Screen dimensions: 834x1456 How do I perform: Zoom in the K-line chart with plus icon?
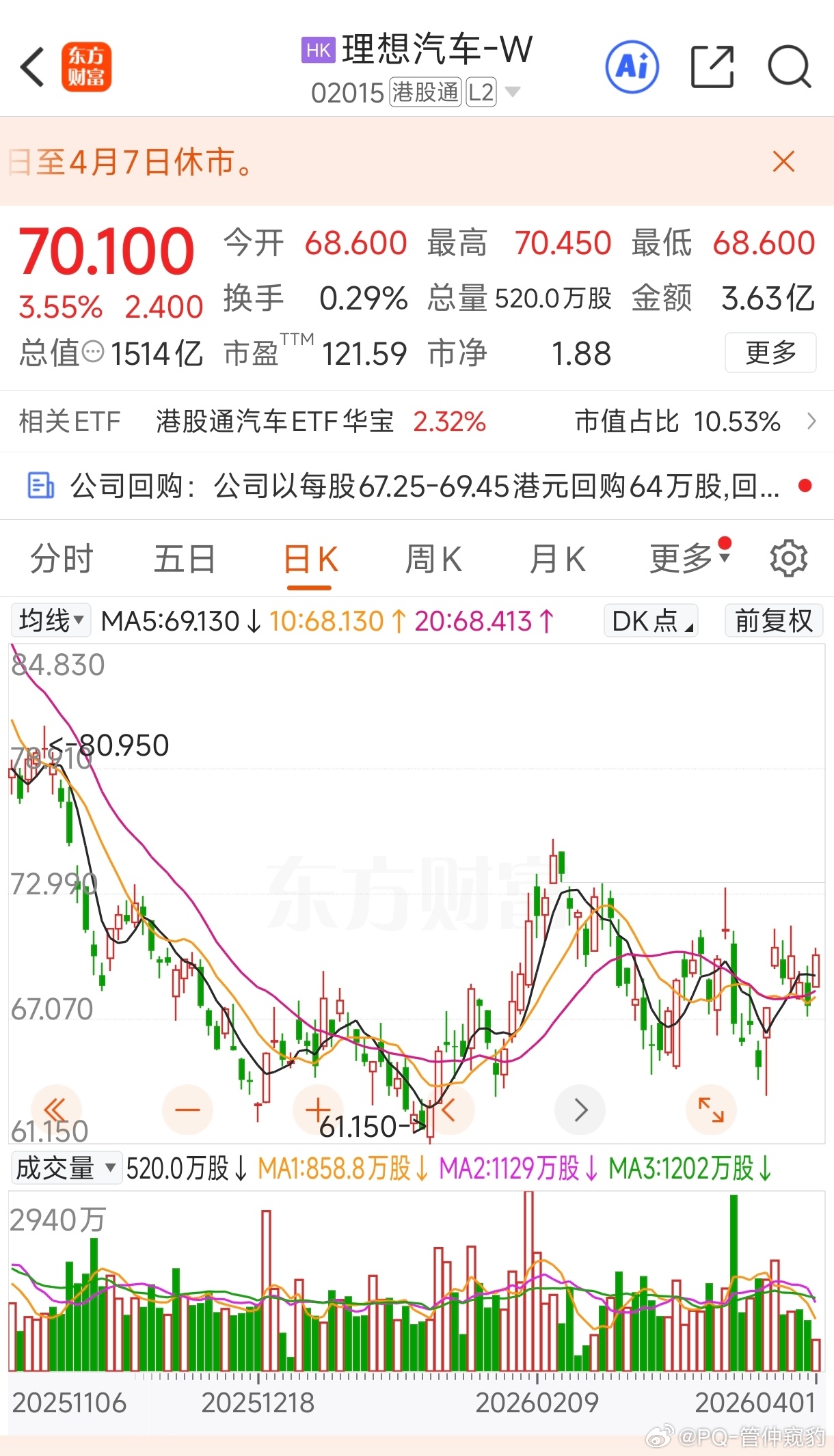coord(319,1110)
